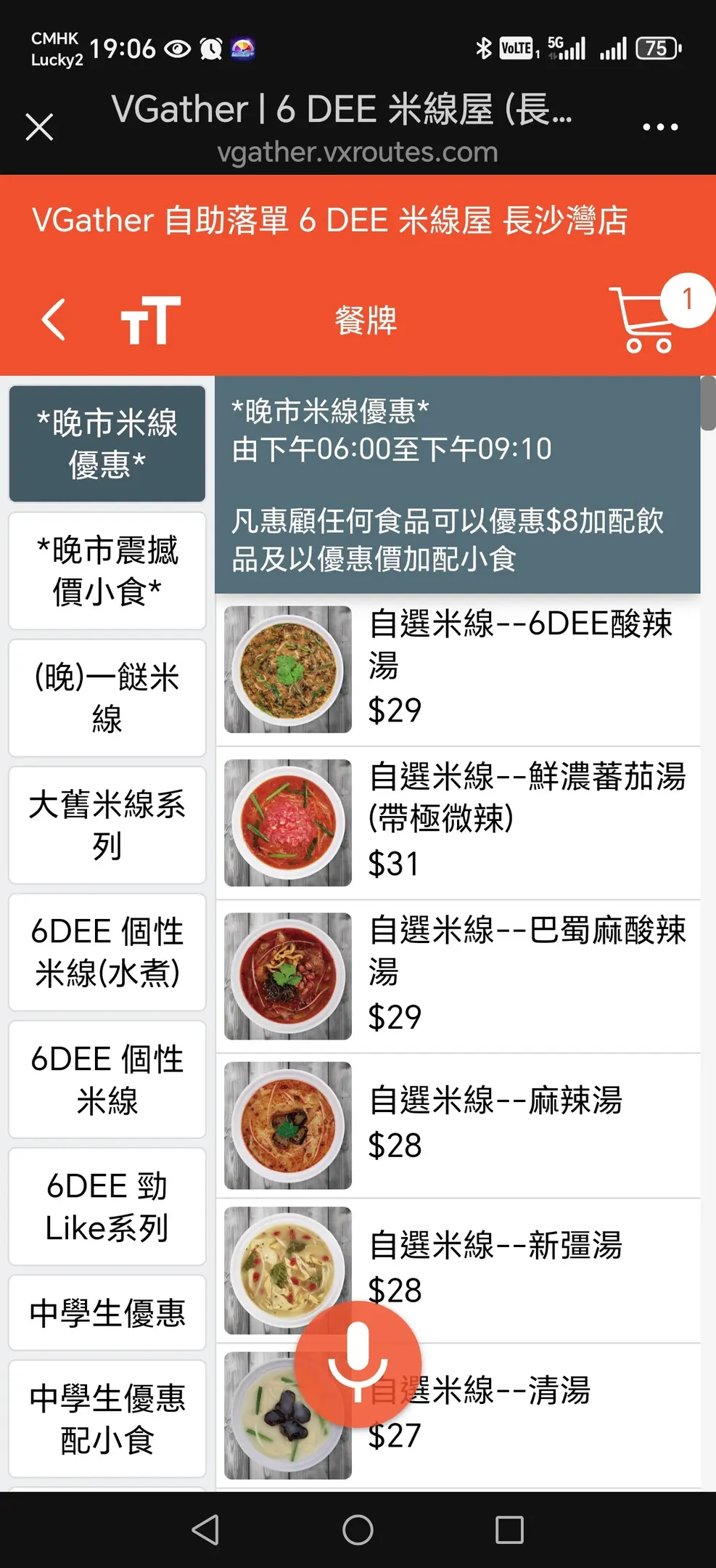Select the 中學生優惠配小食 category
This screenshot has height=1568, width=716.
coord(107,1418)
